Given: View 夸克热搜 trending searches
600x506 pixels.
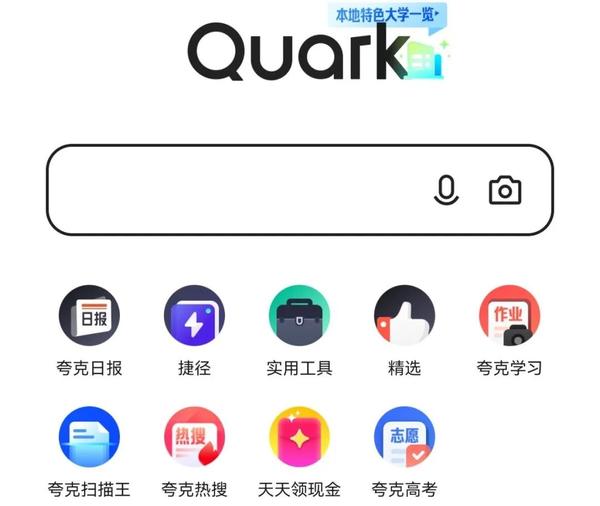Looking at the screenshot, I should (x=194, y=437).
